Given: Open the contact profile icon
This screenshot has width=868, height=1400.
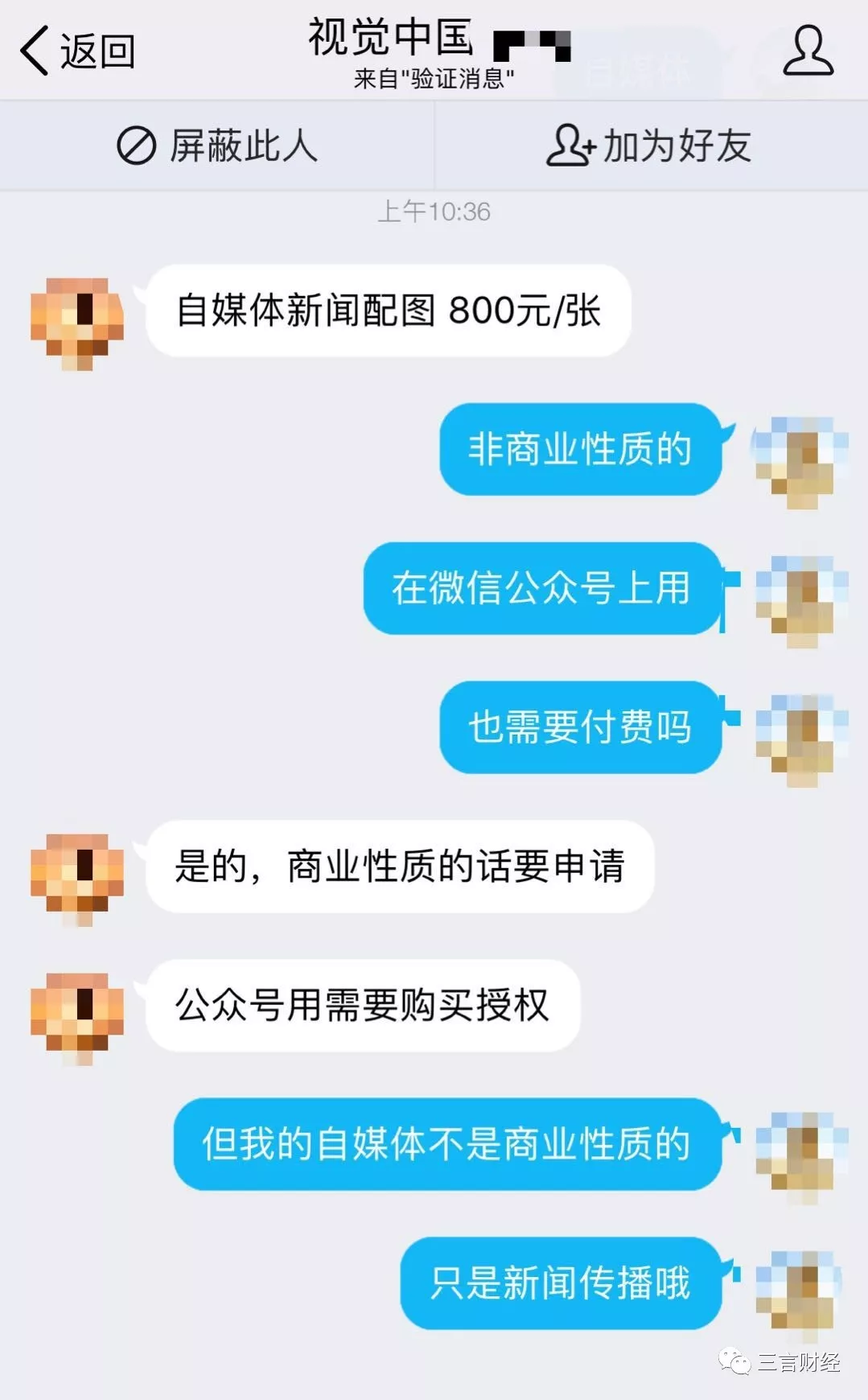Looking at the screenshot, I should [x=808, y=50].
